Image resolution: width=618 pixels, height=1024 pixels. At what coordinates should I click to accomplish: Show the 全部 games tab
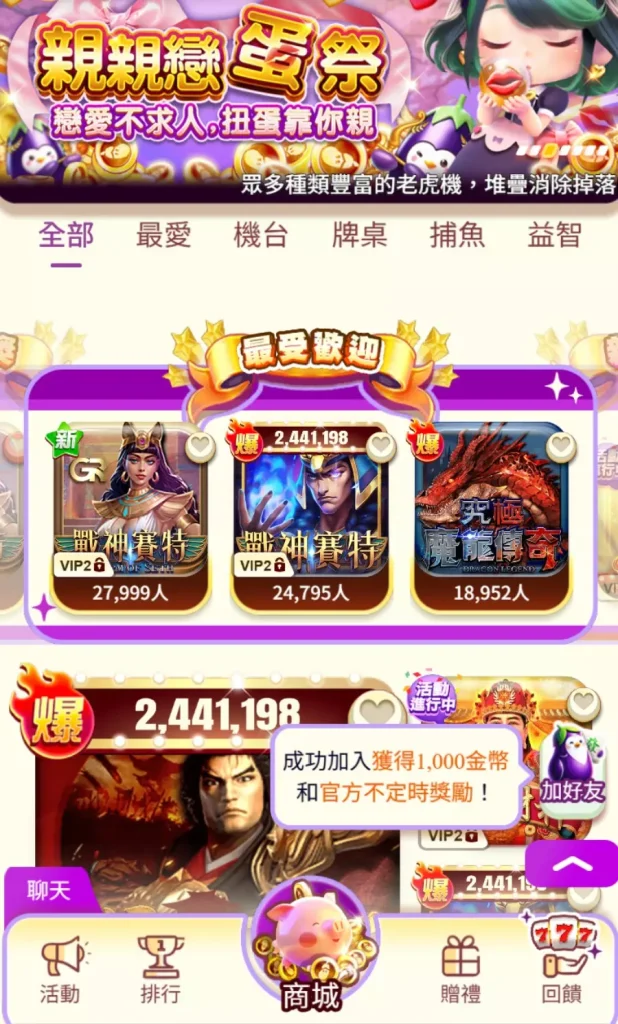66,236
